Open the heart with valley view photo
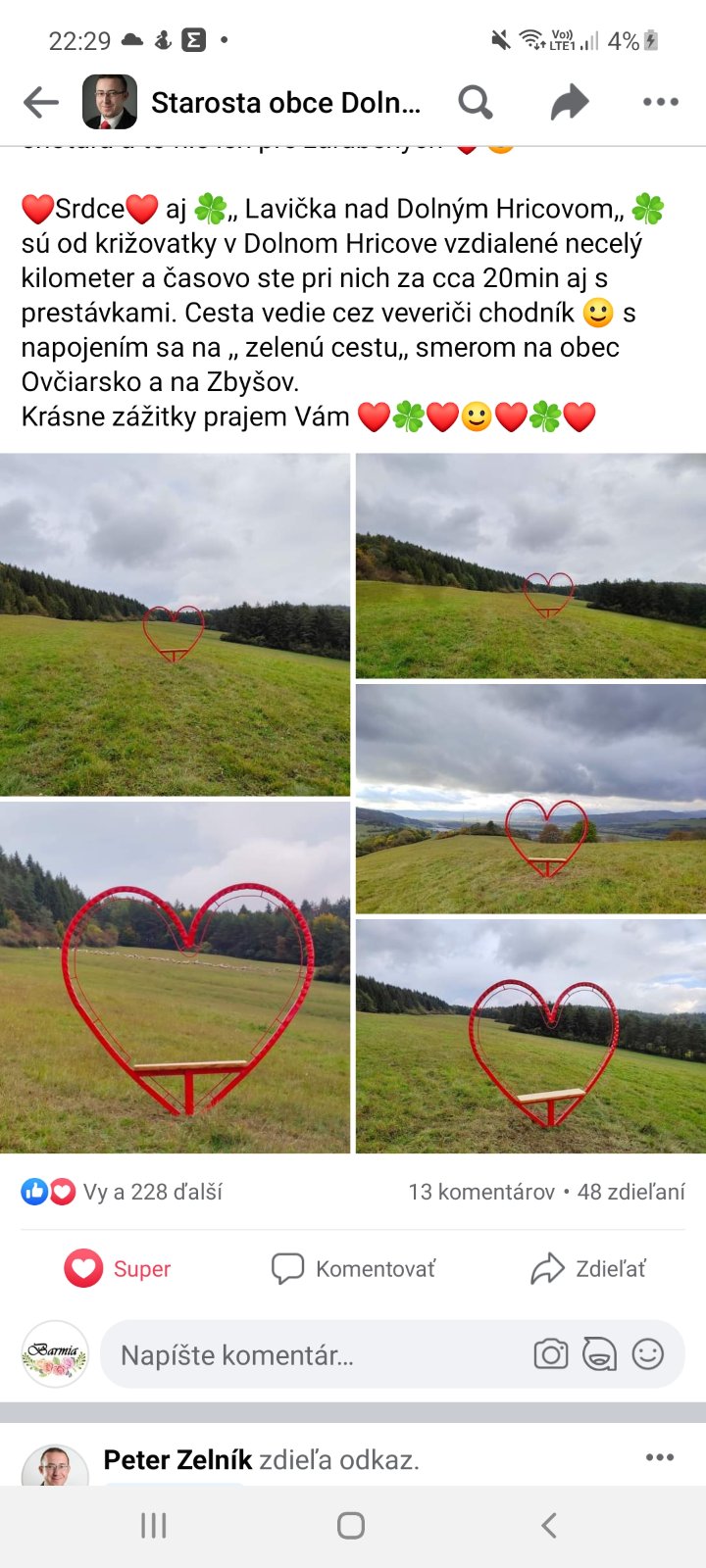This screenshot has width=706, height=1568. pyautogui.click(x=530, y=799)
